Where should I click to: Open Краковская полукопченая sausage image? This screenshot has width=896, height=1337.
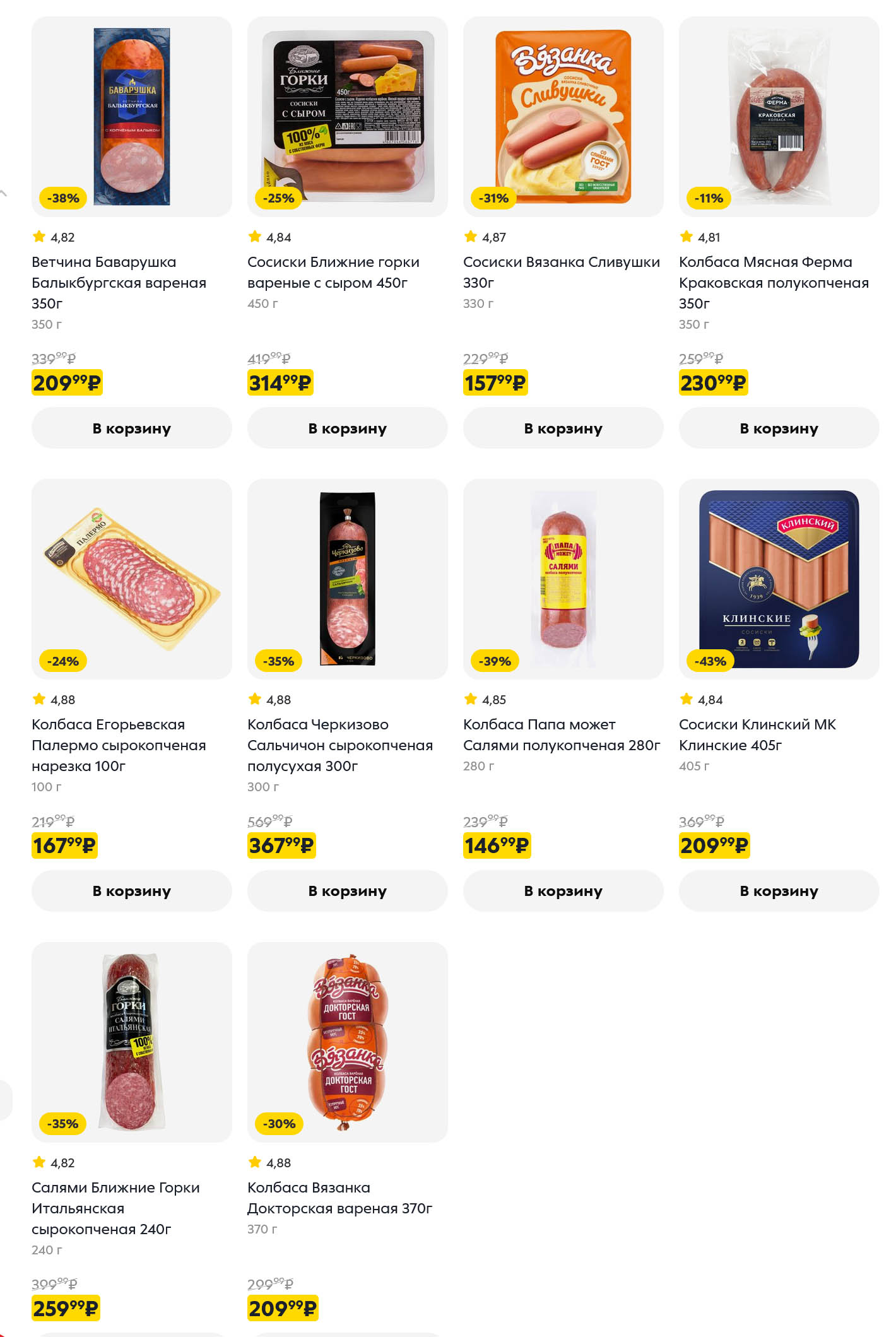tap(779, 117)
